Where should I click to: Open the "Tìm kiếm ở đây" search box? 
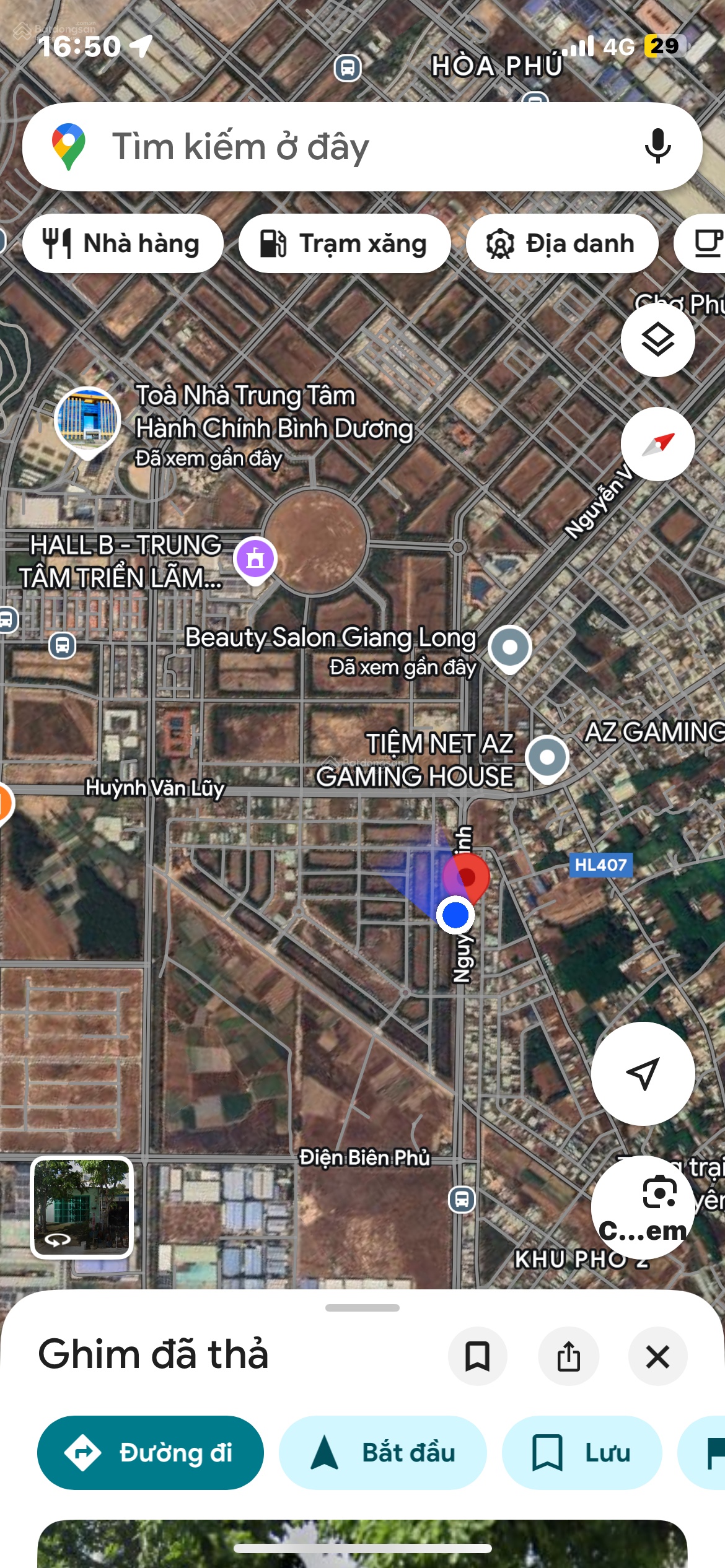(x=347, y=147)
